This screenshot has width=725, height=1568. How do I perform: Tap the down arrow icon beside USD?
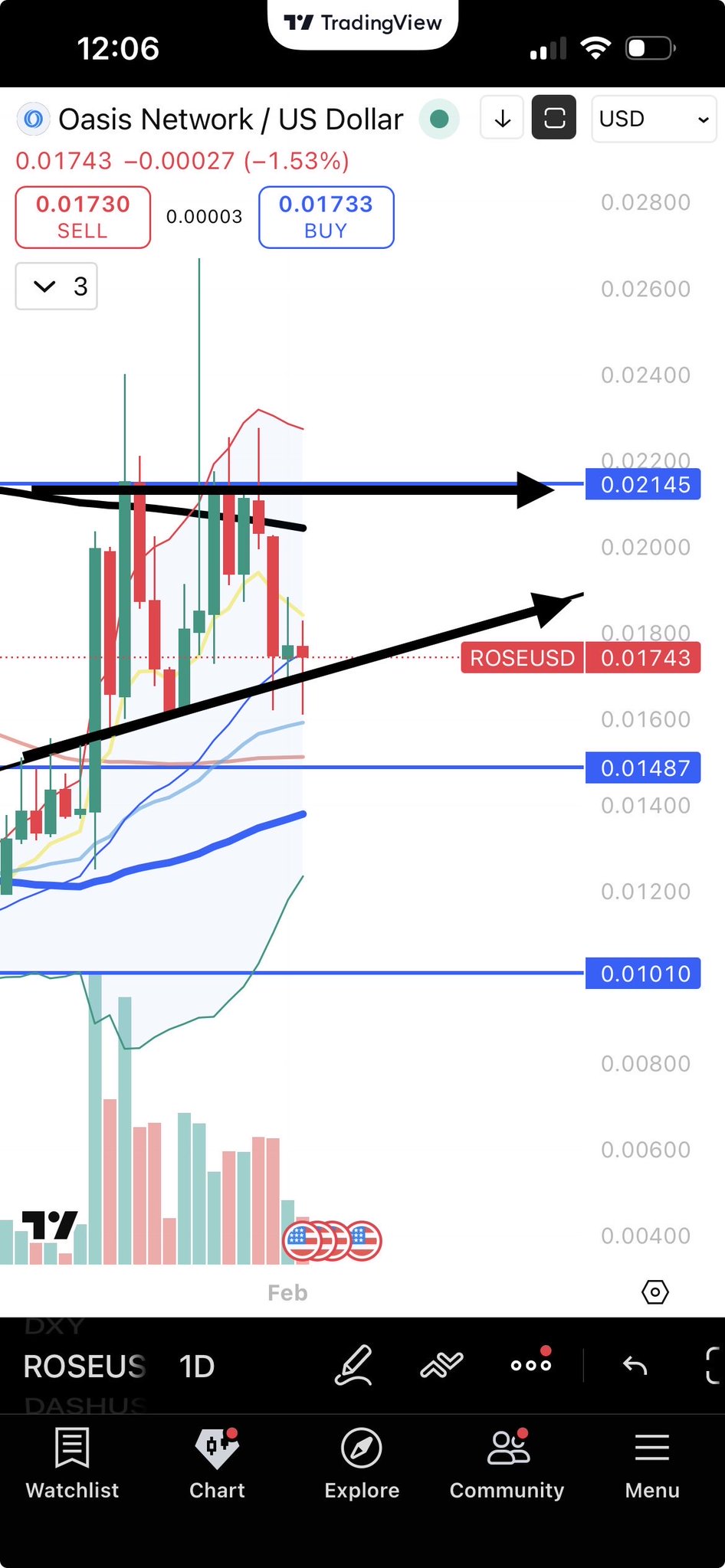tap(502, 119)
